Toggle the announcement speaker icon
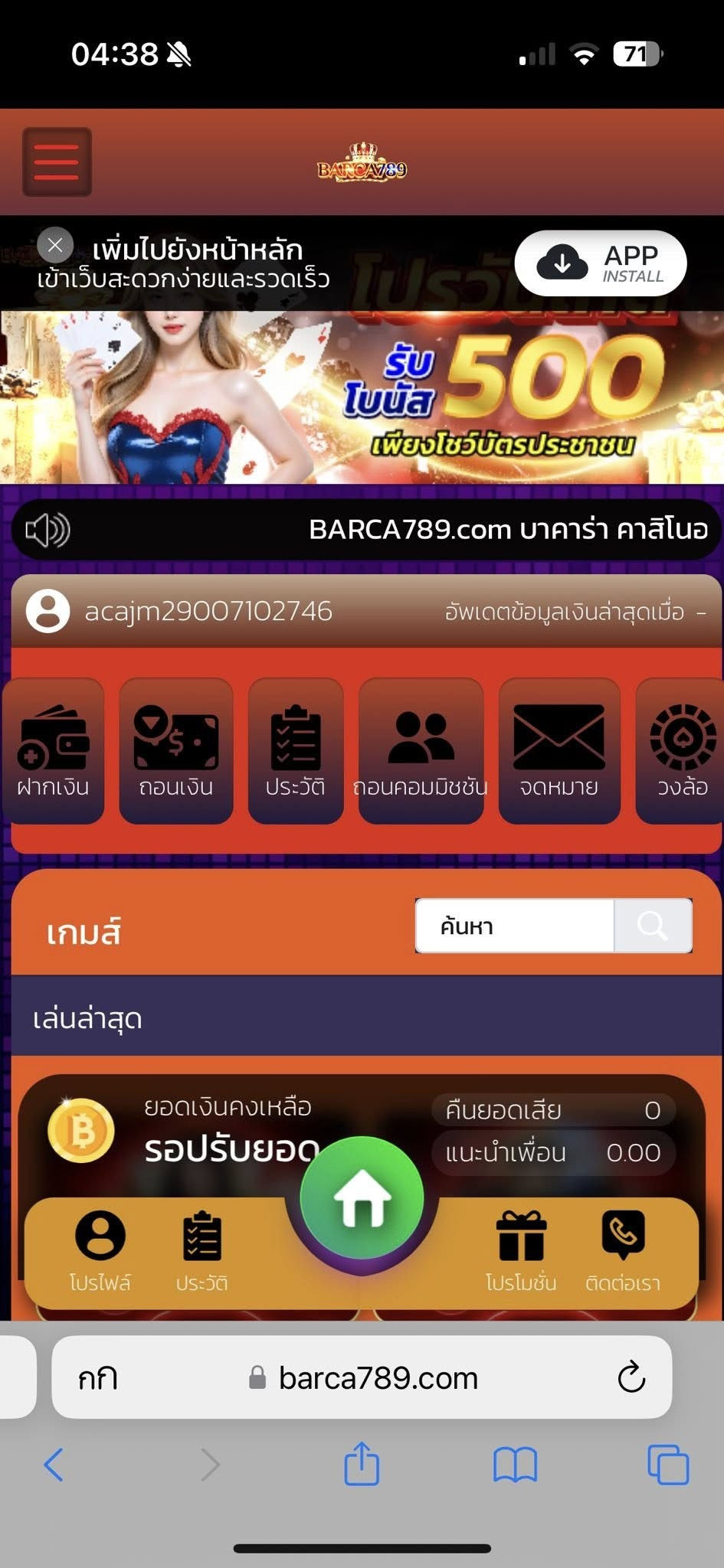This screenshot has width=724, height=1568. [48, 530]
